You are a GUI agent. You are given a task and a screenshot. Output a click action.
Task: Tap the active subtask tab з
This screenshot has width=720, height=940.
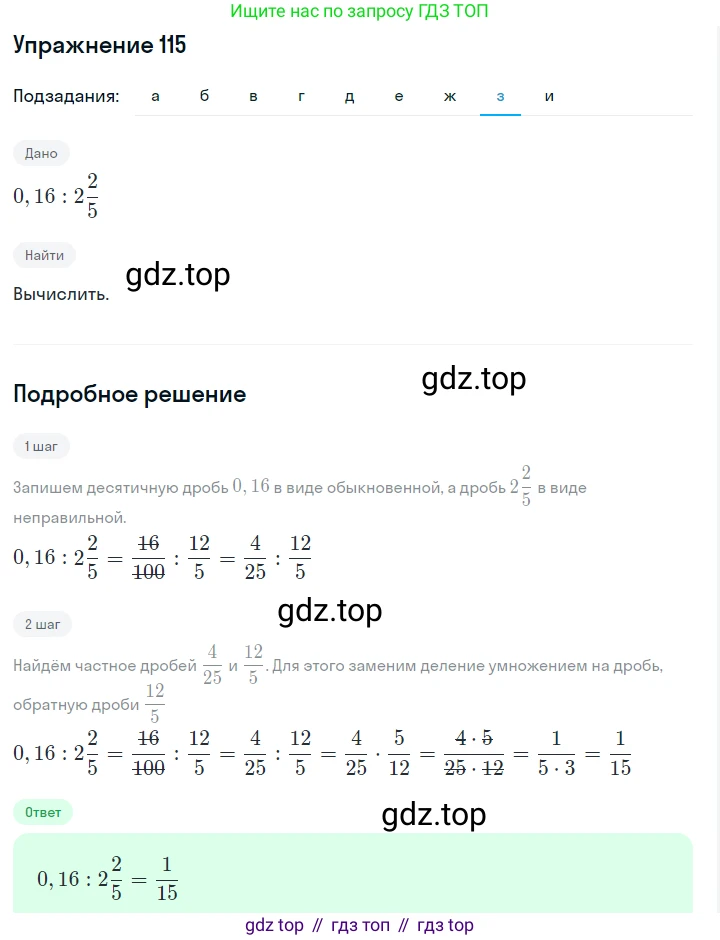(500, 97)
